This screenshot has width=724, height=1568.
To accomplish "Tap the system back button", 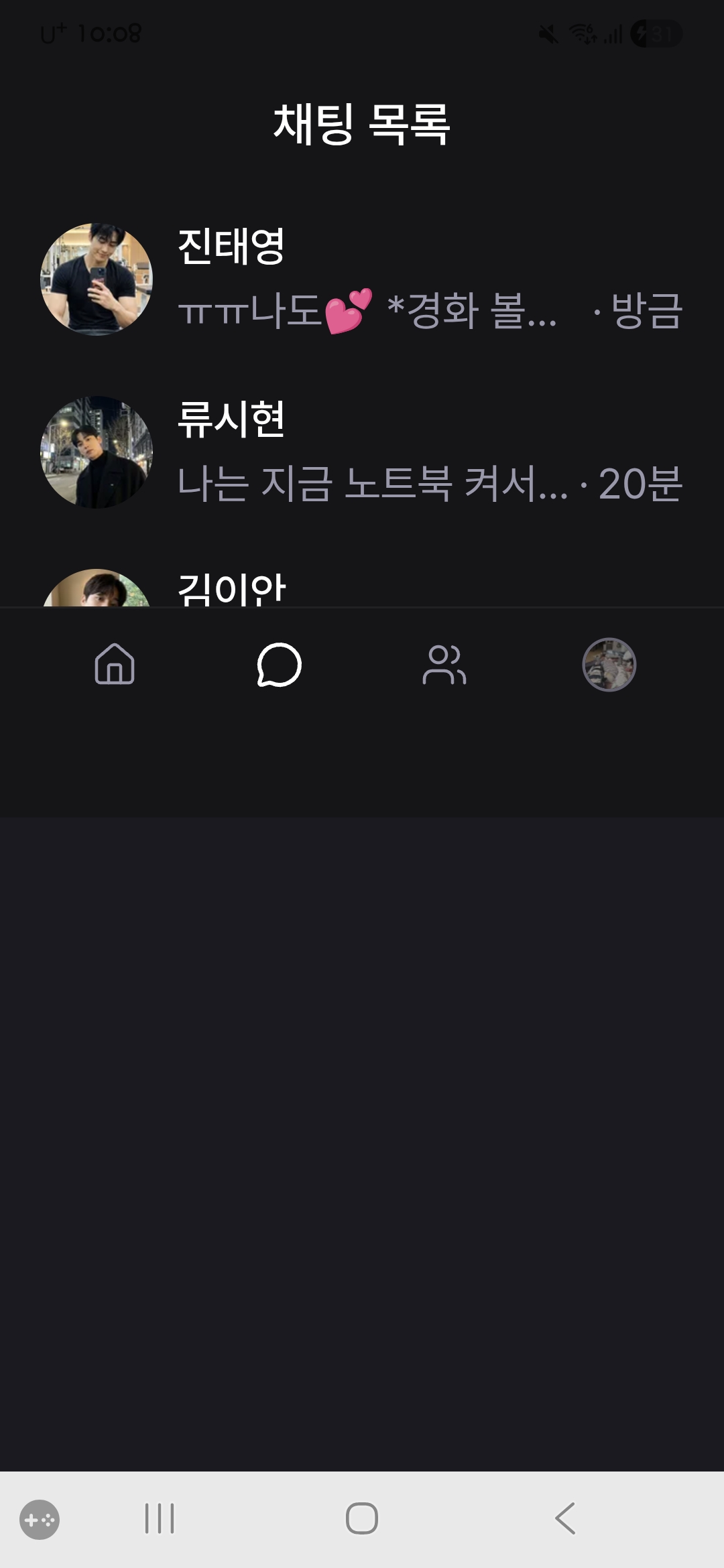I will point(565,1518).
